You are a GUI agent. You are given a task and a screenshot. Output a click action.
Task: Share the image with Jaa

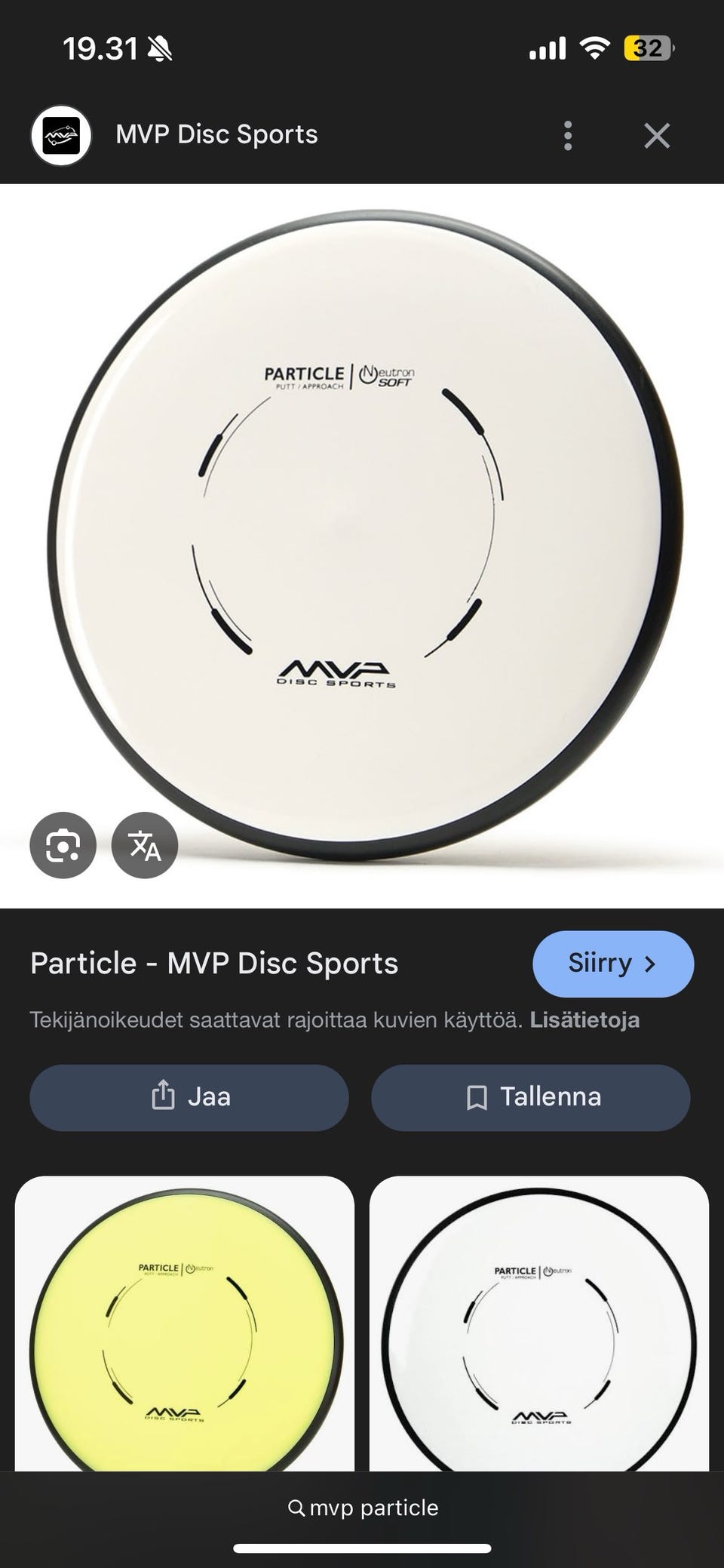tap(189, 1097)
